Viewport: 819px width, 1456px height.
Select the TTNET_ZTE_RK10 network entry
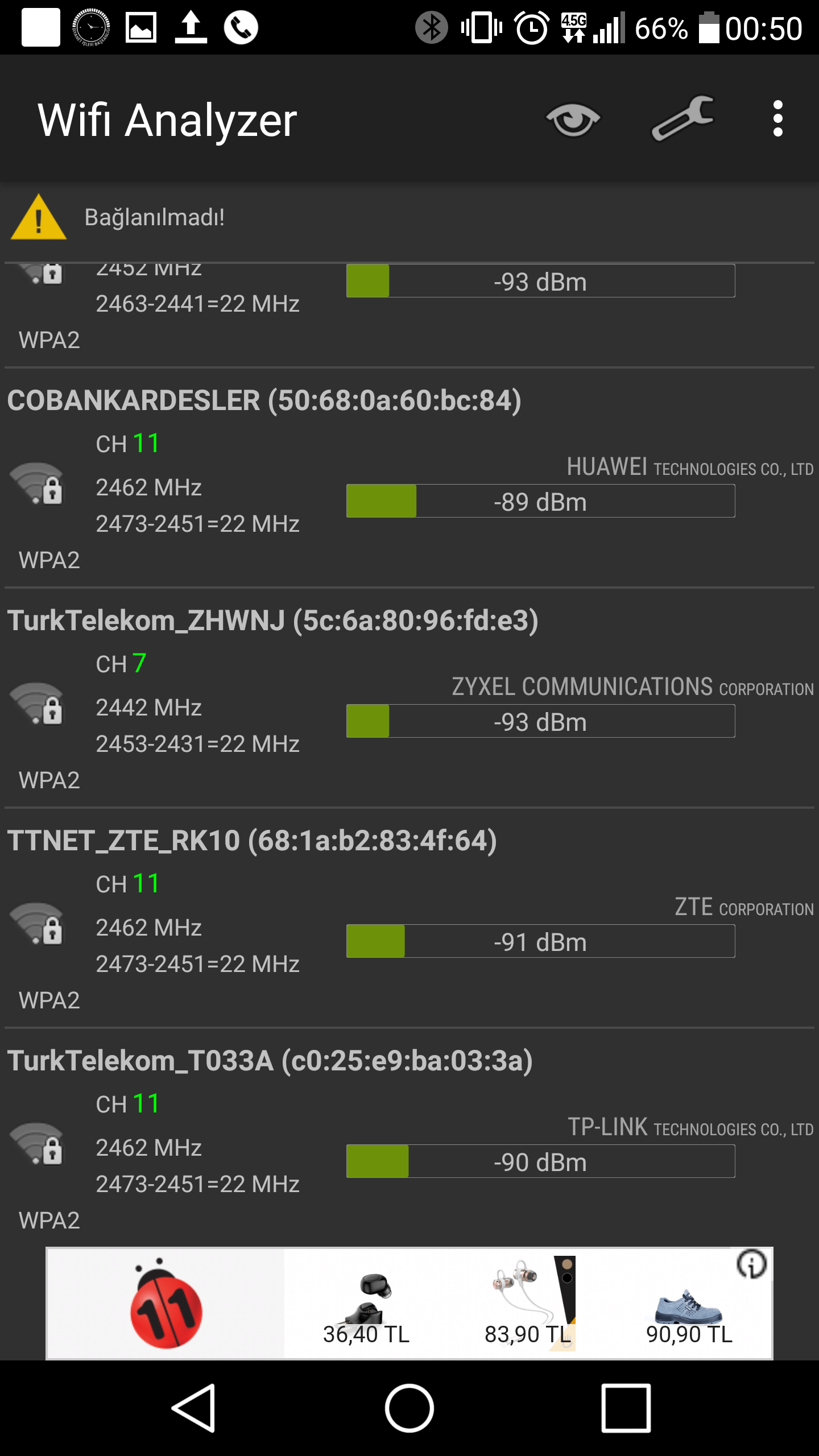(x=252, y=841)
